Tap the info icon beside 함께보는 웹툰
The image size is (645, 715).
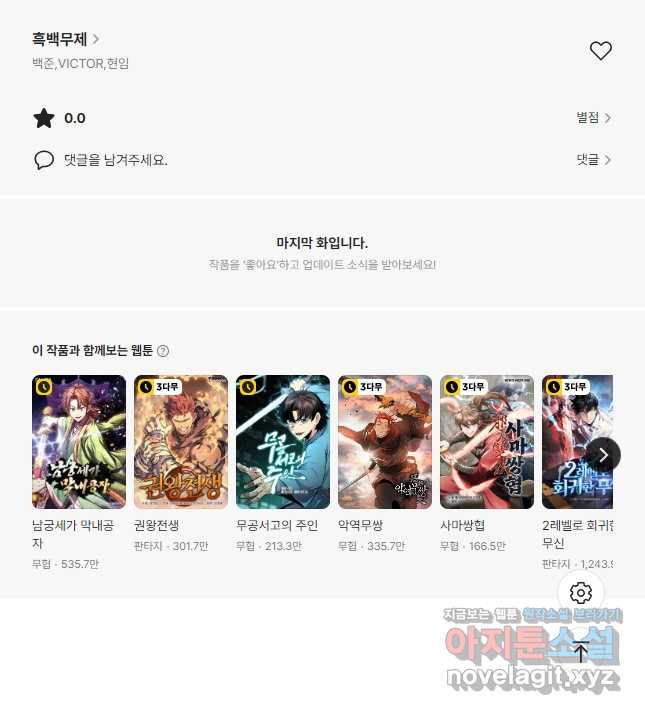[x=163, y=351]
